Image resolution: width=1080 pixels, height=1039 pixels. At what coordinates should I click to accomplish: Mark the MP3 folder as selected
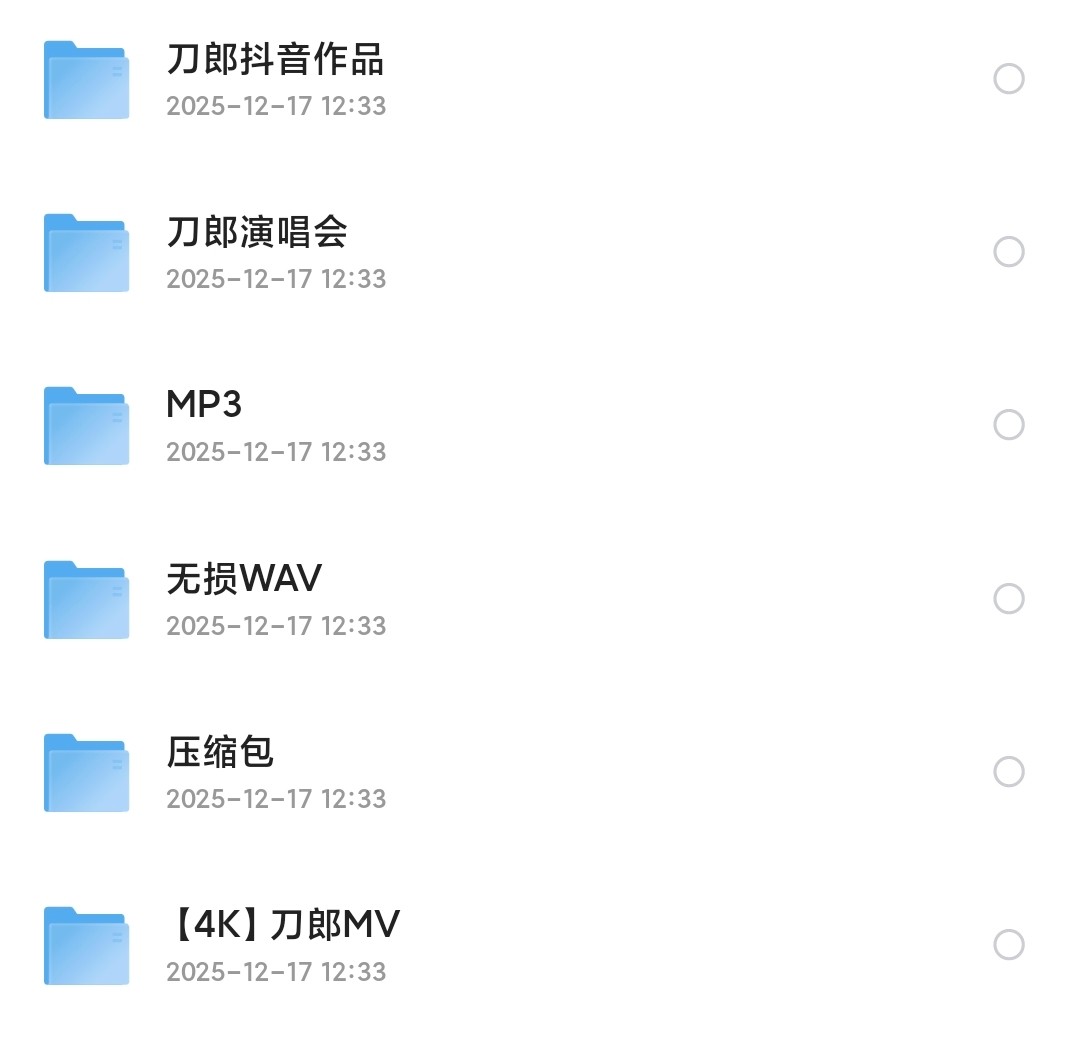tap(1009, 425)
